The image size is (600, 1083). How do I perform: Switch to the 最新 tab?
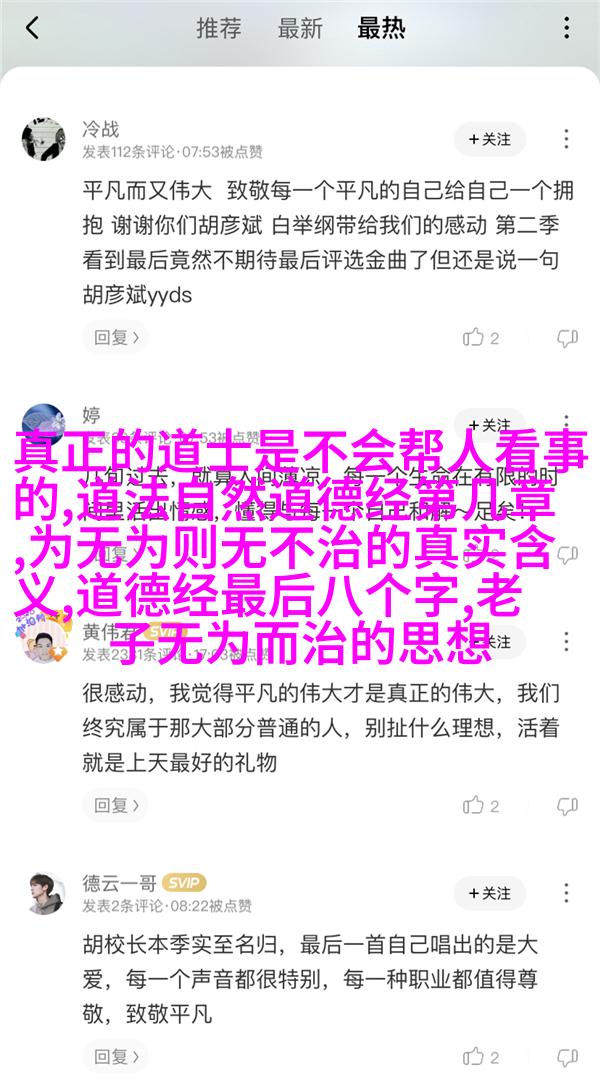(x=299, y=28)
